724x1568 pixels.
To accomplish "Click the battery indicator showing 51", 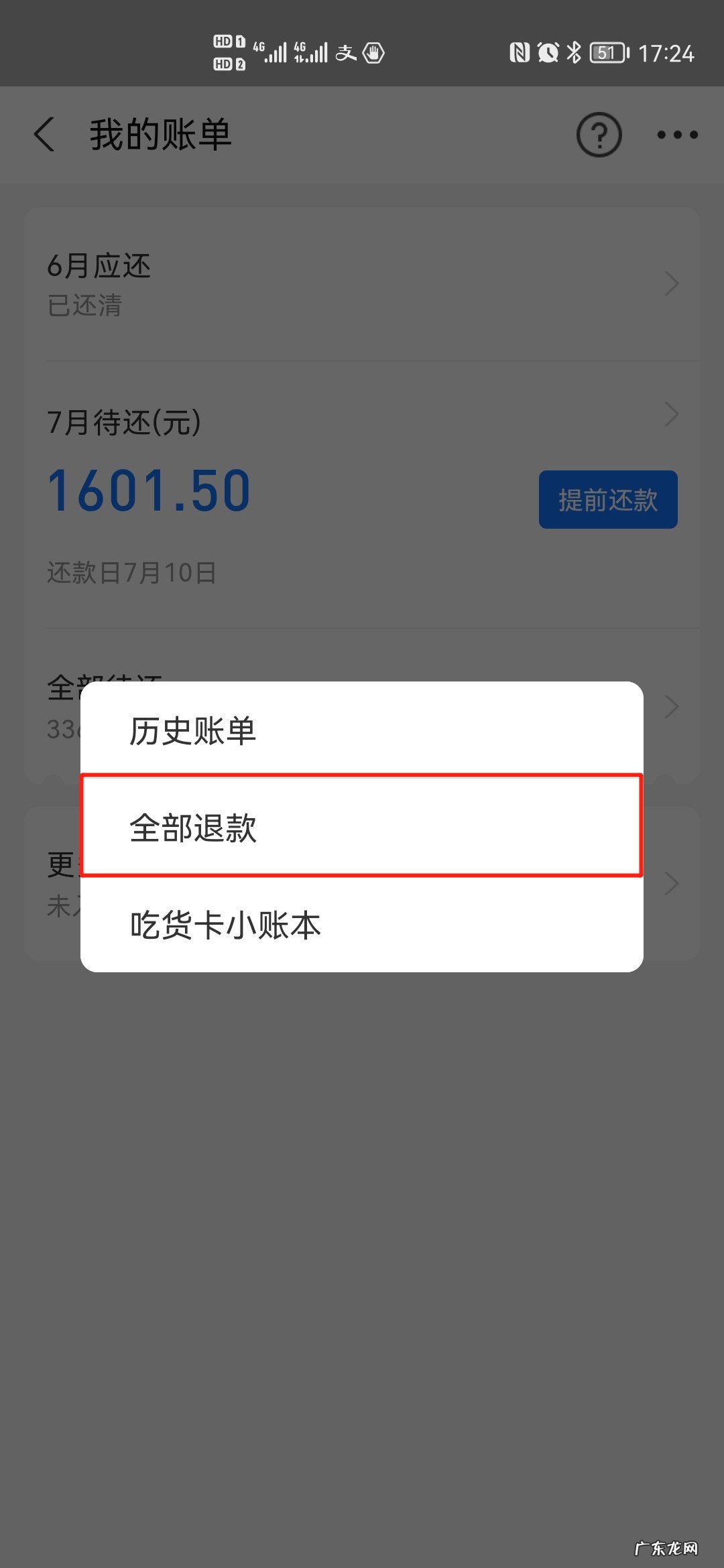I will [x=607, y=52].
